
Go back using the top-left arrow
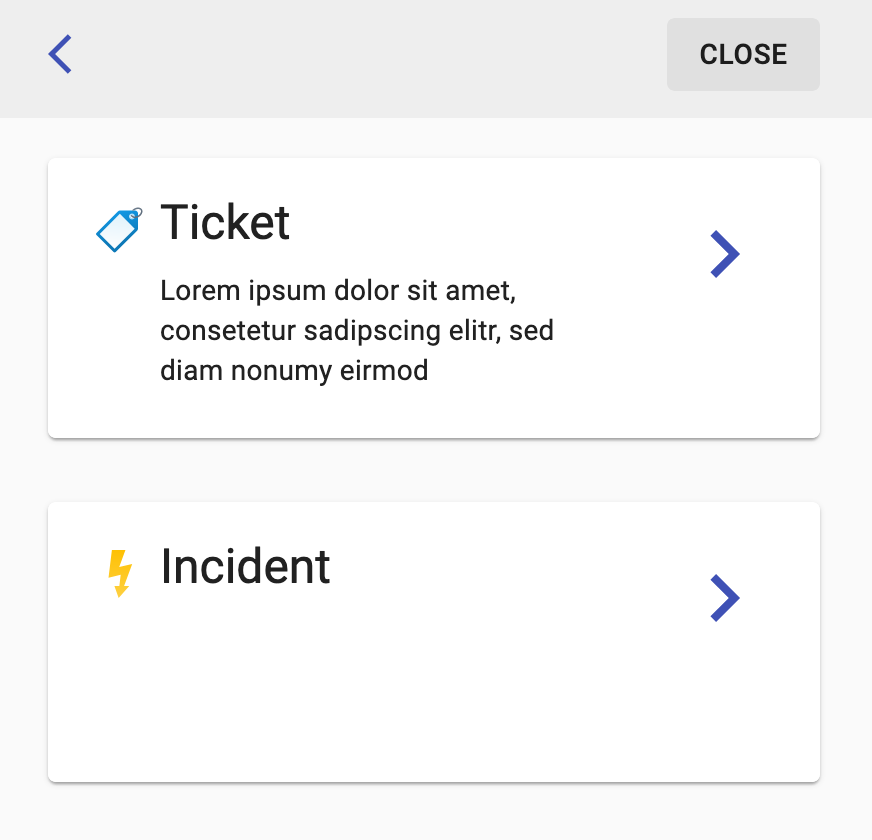(61, 54)
